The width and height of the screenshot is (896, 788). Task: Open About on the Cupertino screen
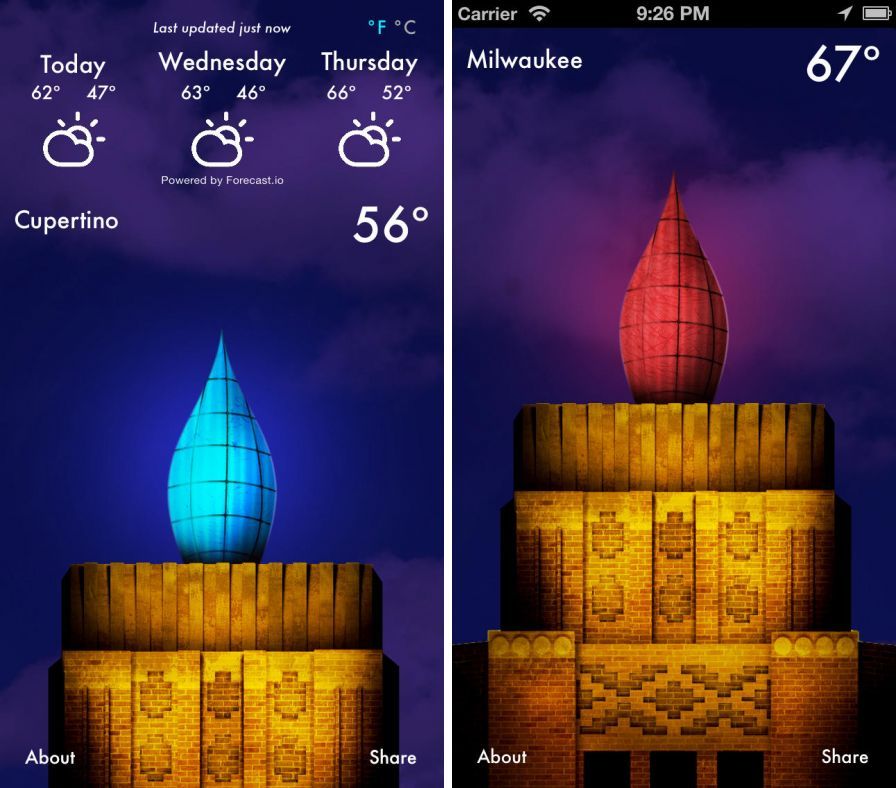tap(50, 757)
